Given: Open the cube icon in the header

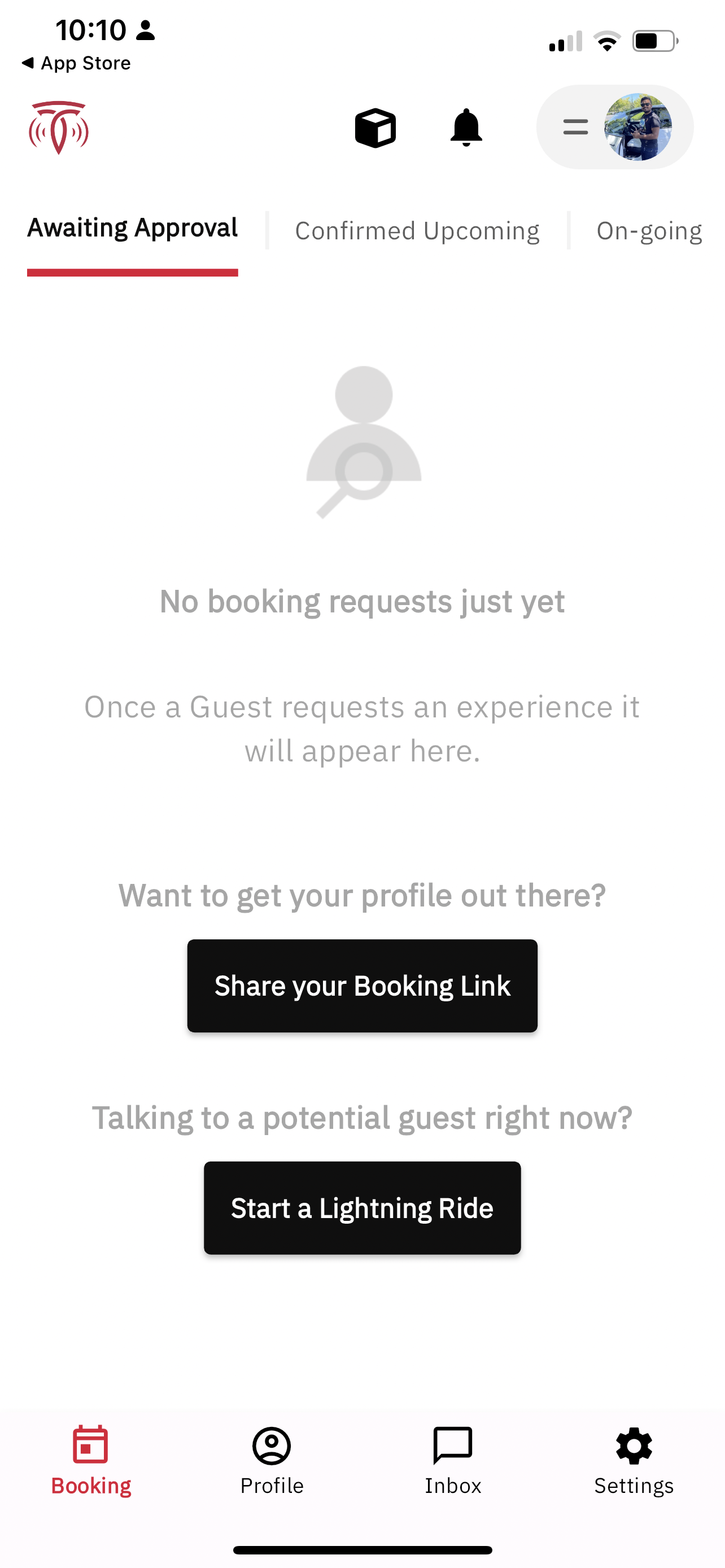Looking at the screenshot, I should 375,128.
